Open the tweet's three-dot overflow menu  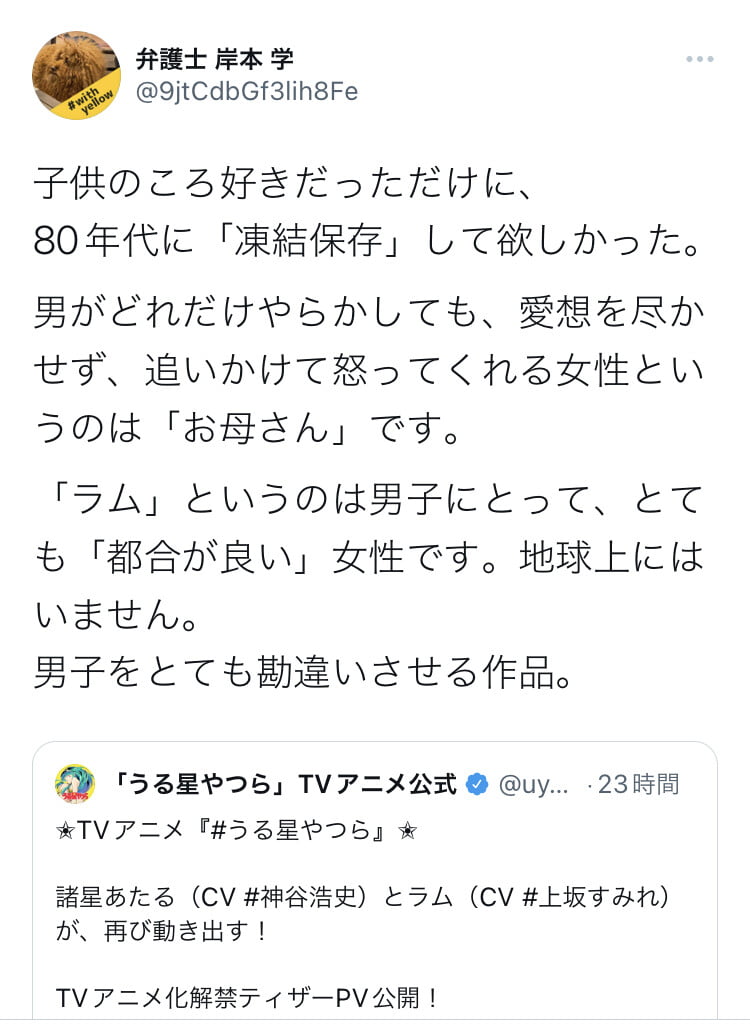700,60
